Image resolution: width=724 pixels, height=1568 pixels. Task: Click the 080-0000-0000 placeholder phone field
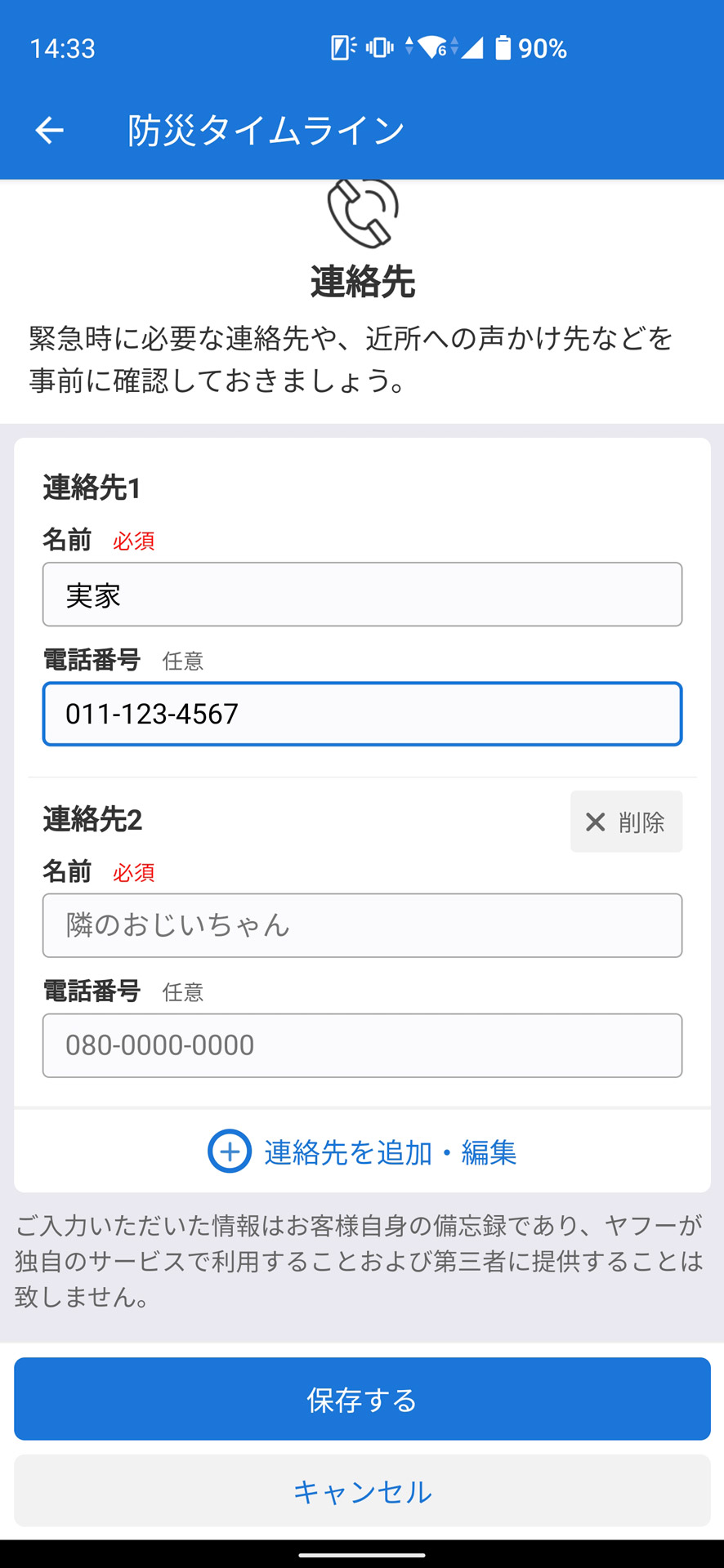(362, 1045)
